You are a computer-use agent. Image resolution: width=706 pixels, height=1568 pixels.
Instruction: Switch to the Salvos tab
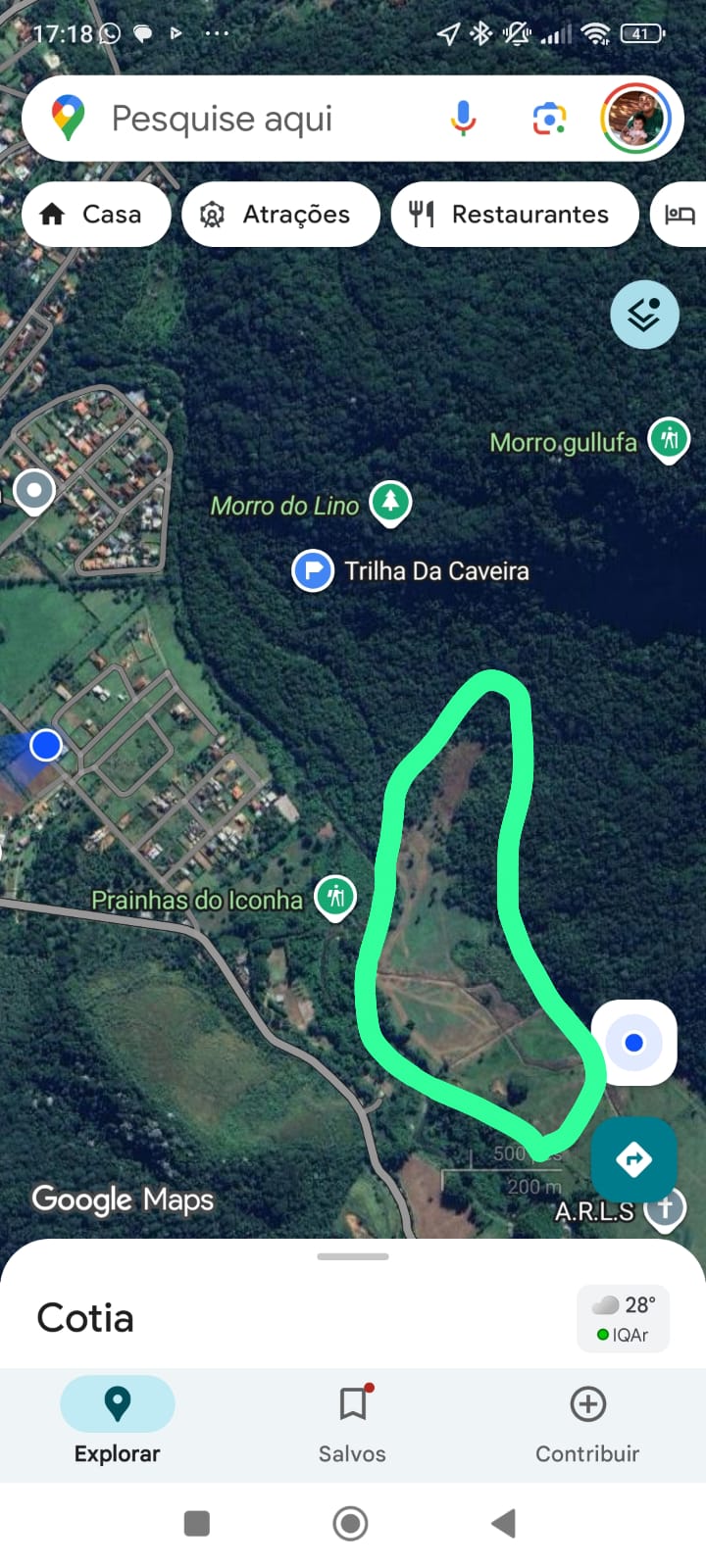pos(352,1423)
